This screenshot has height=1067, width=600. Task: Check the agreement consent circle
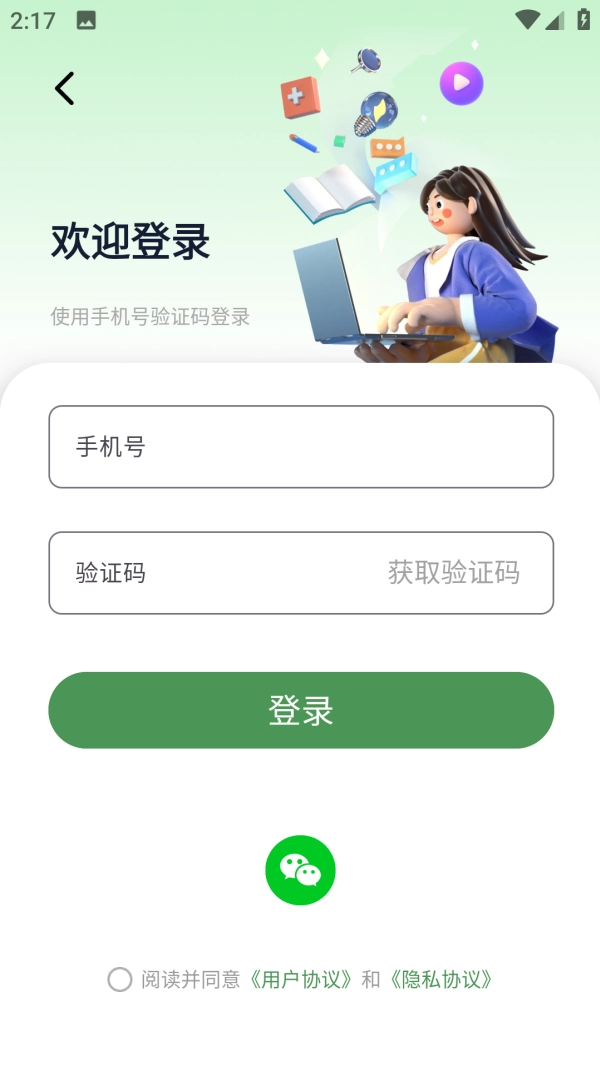(x=120, y=979)
